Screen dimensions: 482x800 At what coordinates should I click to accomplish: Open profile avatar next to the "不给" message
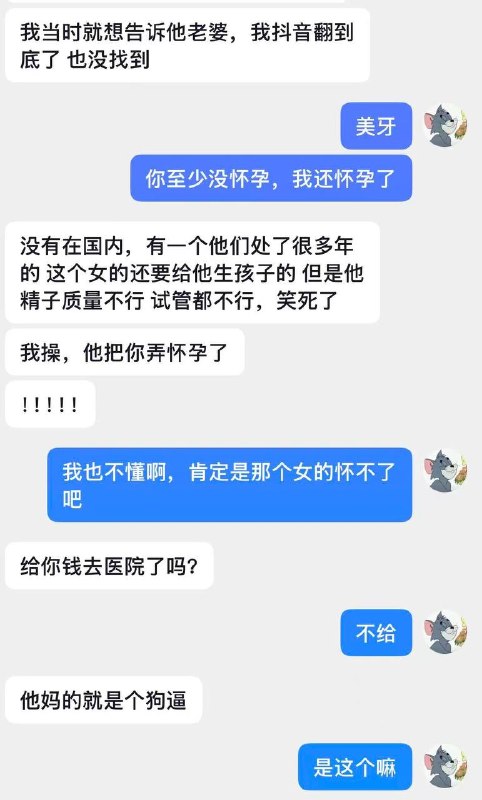445,632
